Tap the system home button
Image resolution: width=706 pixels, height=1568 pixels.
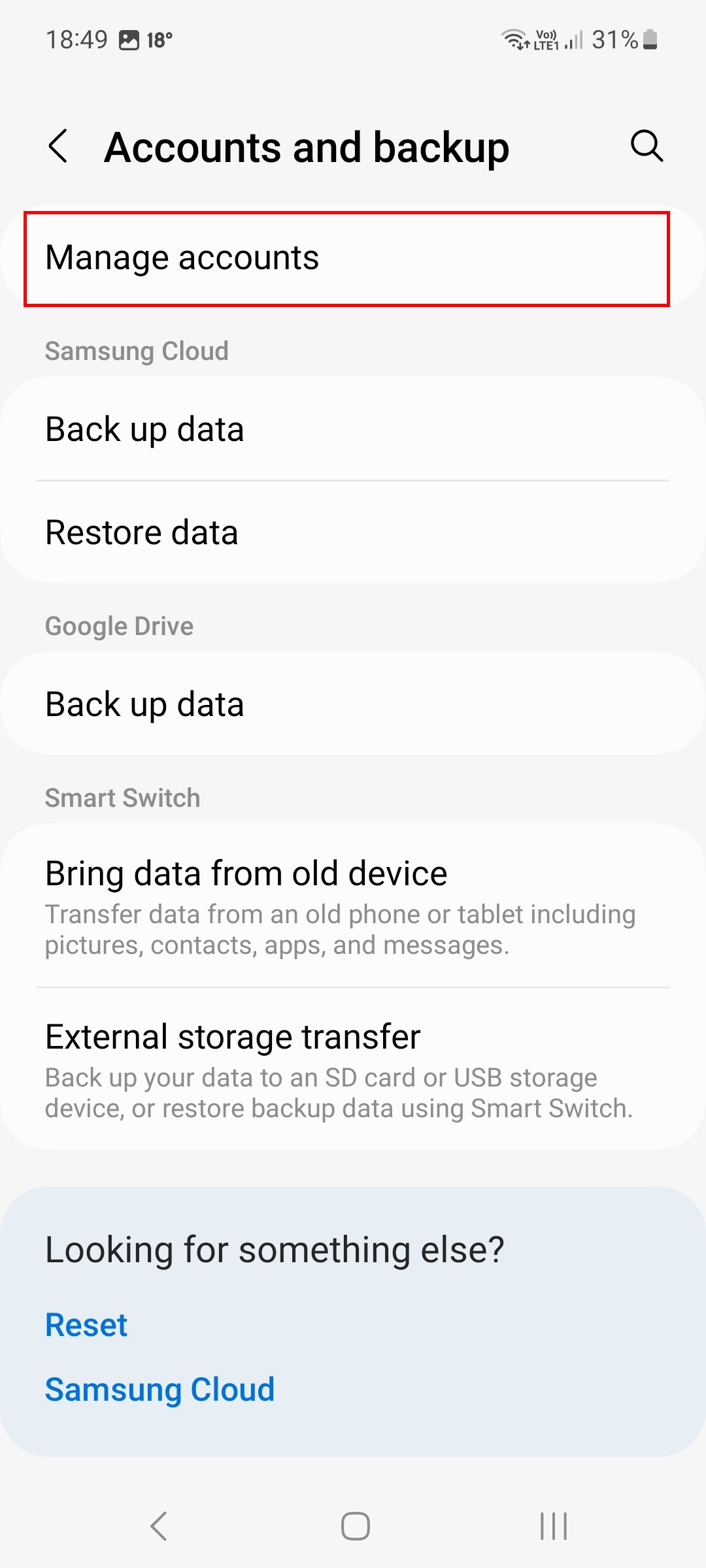pyautogui.click(x=355, y=1526)
